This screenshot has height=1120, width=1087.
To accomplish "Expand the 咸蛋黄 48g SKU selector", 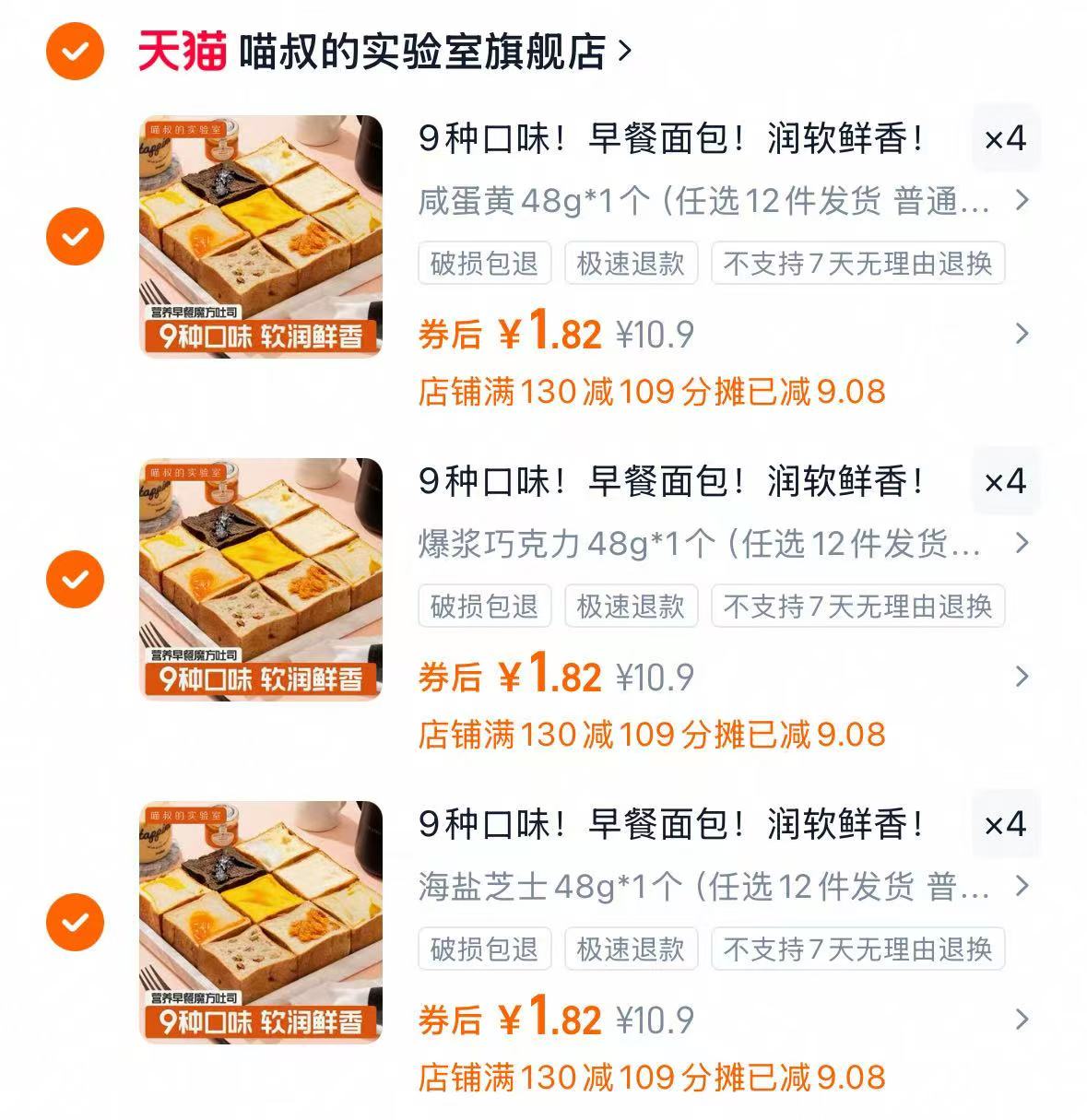I will pos(1021,204).
